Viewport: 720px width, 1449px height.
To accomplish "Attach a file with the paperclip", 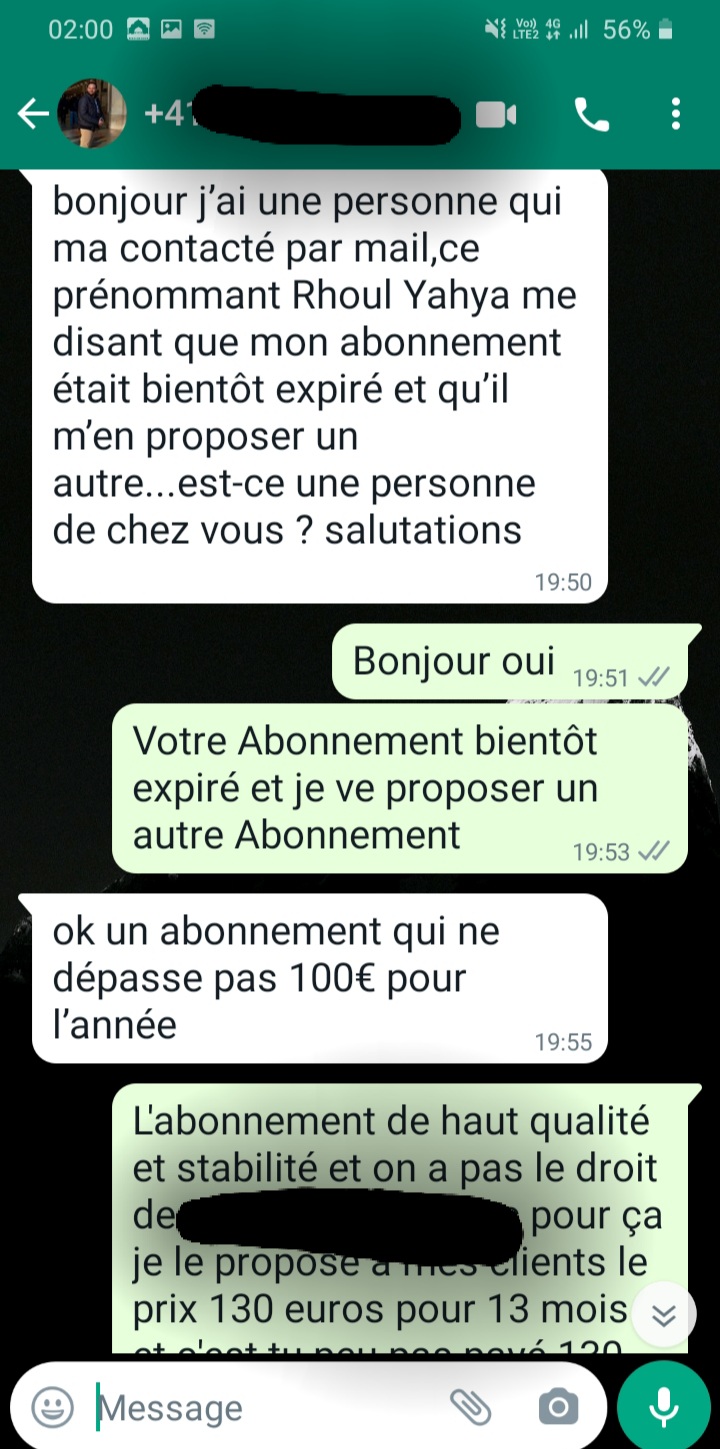I will [x=470, y=1408].
